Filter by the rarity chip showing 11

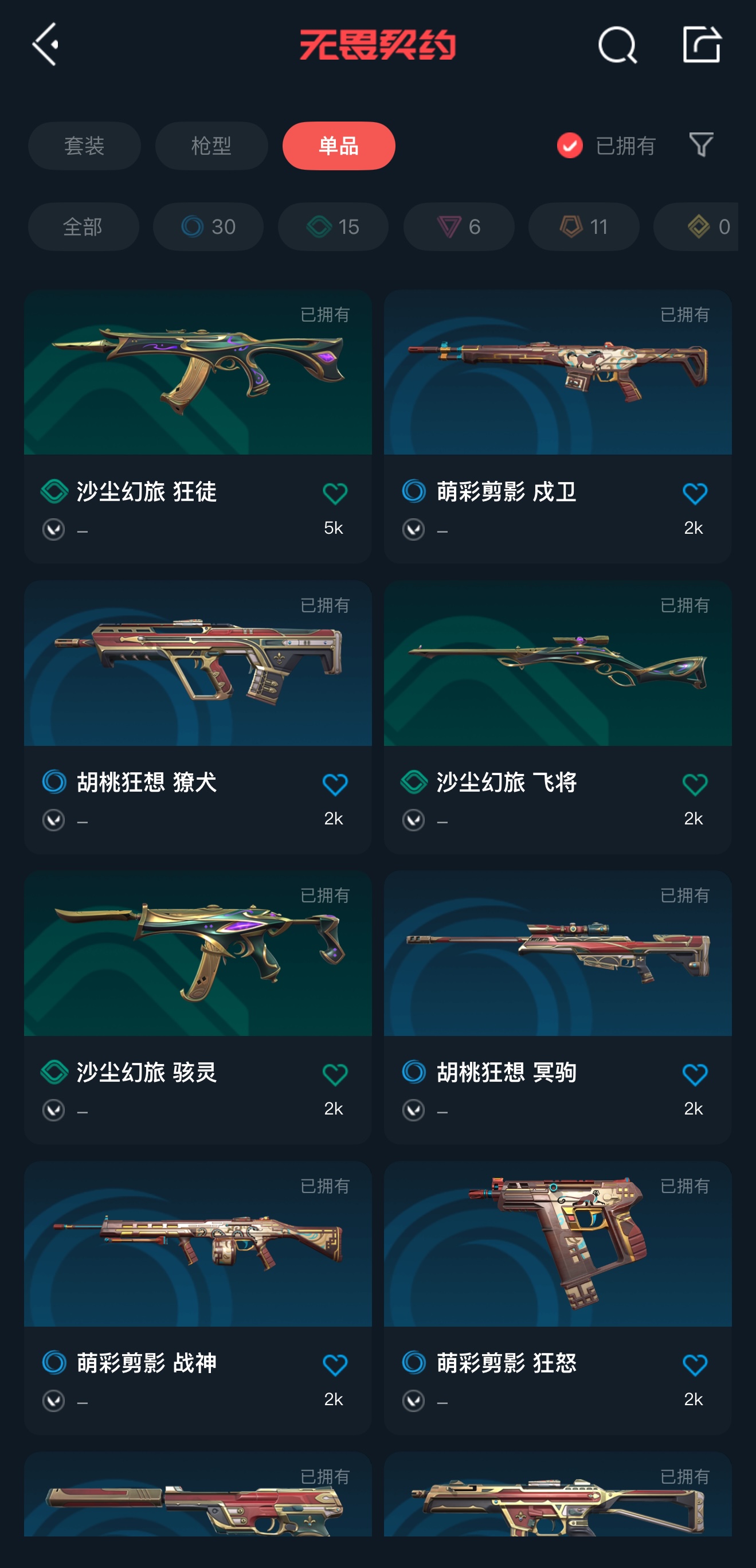tap(583, 226)
